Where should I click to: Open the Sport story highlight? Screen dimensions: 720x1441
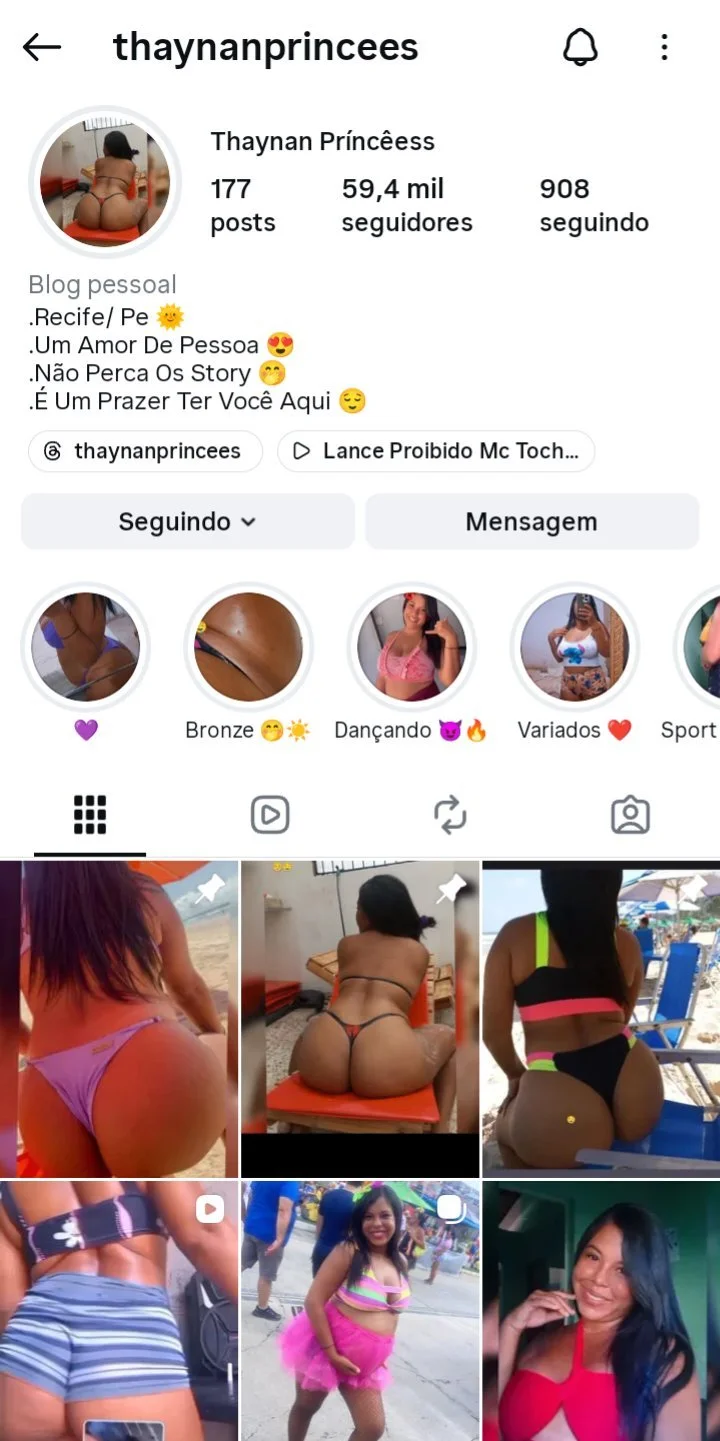(697, 662)
